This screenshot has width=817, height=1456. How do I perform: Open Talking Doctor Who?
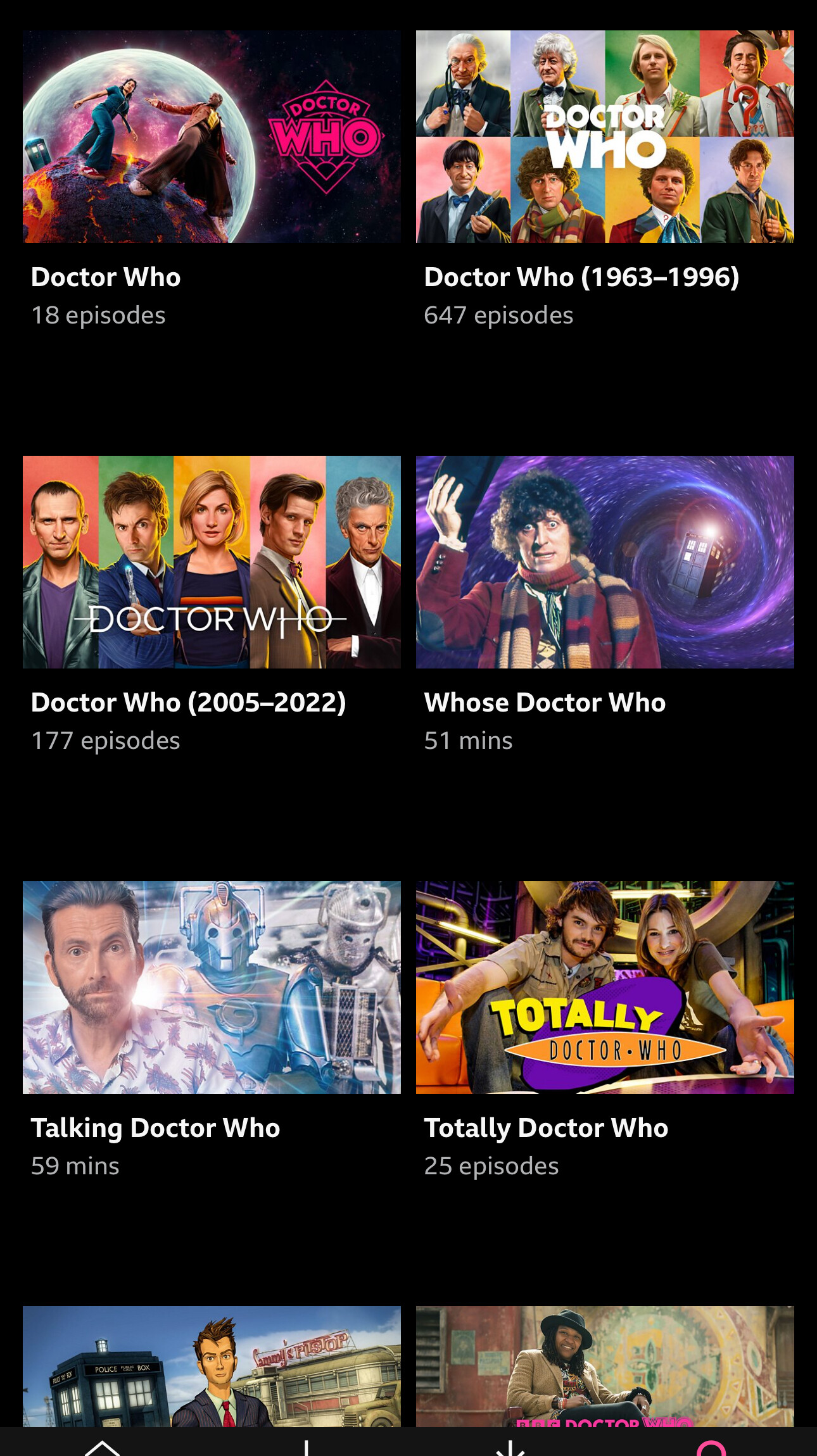coord(212,988)
